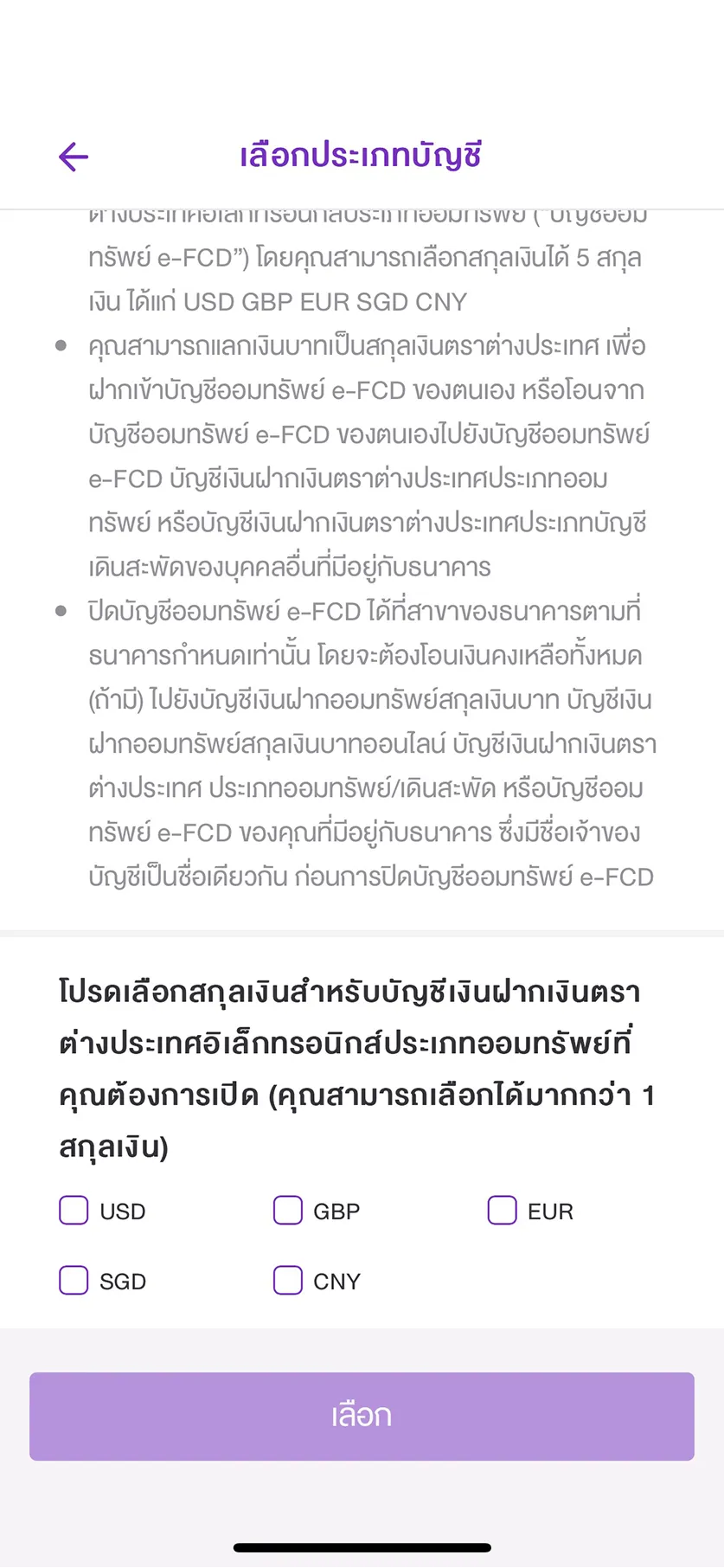The image size is (724, 1568).
Task: Enable the SGD checkbox
Action: pyautogui.click(x=74, y=1280)
